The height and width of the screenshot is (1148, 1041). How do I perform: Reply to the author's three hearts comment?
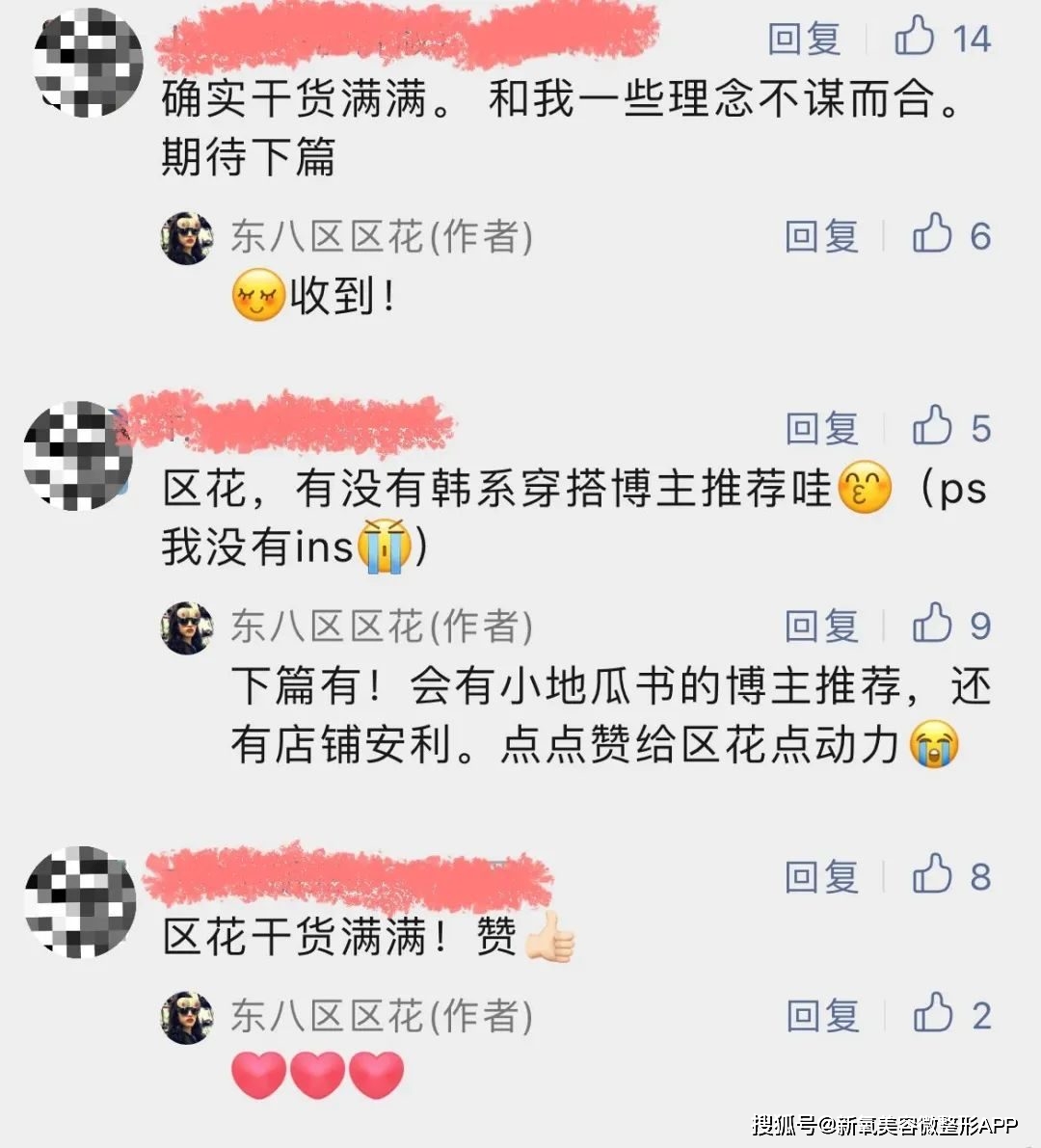821,1016
